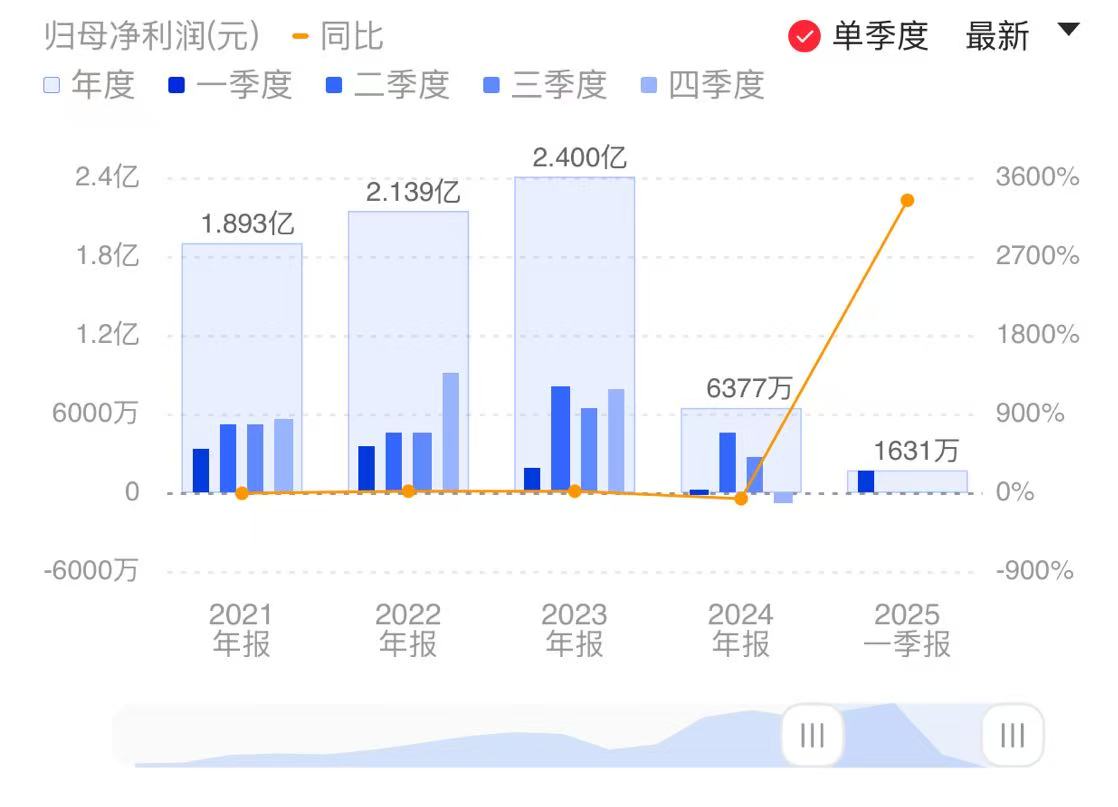Hide the 一季度 series in the legend

click(x=230, y=85)
